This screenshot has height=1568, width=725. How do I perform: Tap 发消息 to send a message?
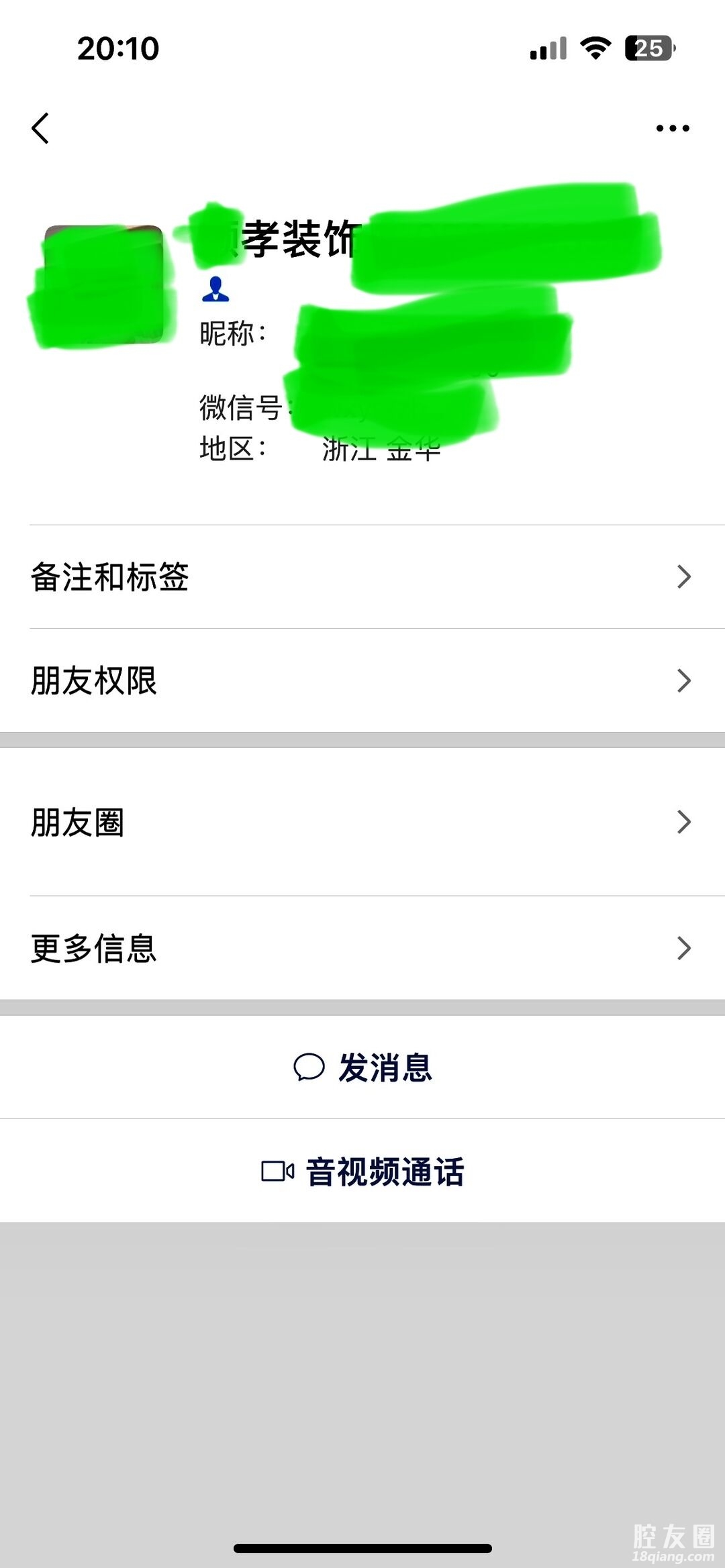362,1067
